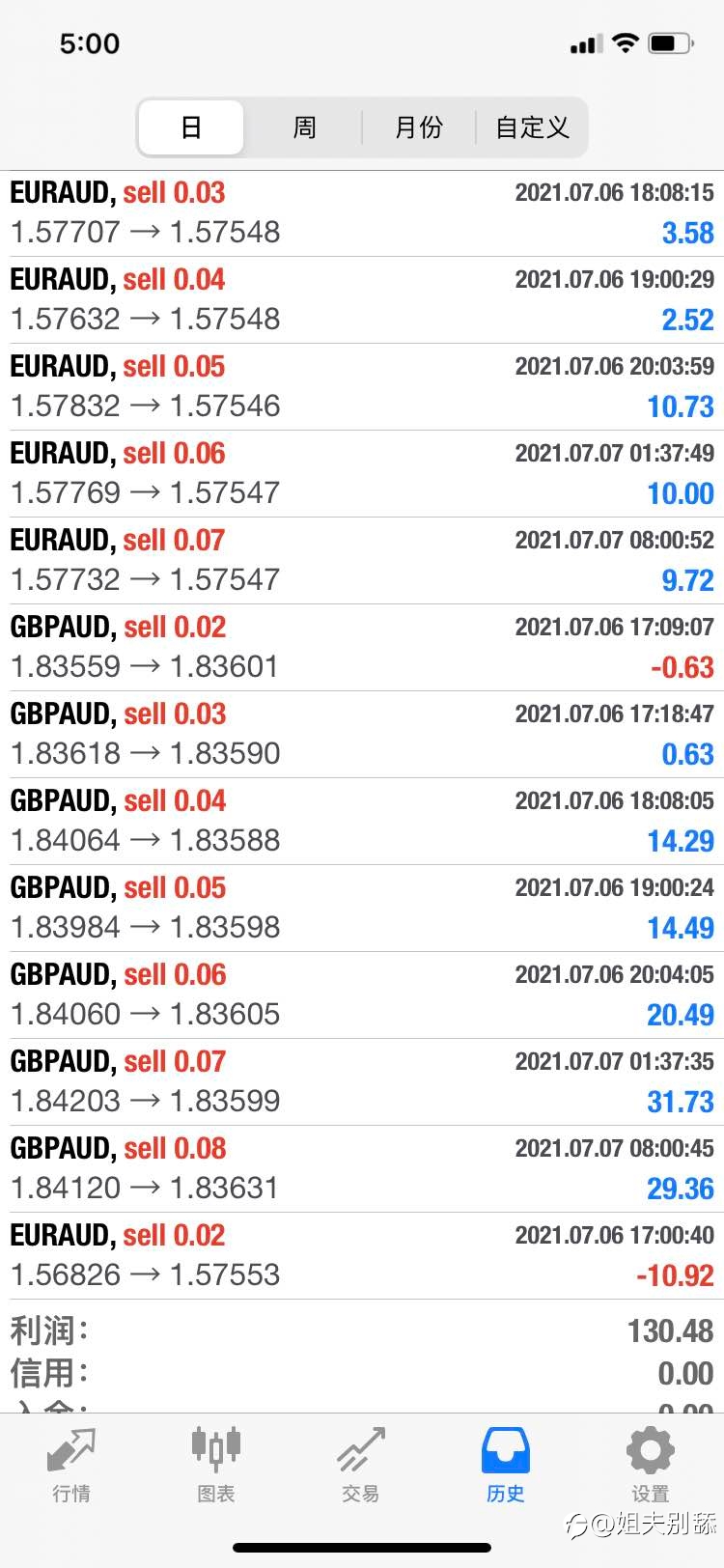Expand the GBPAUD sell 0.06 trade with 20.49 profit

[x=362, y=995]
